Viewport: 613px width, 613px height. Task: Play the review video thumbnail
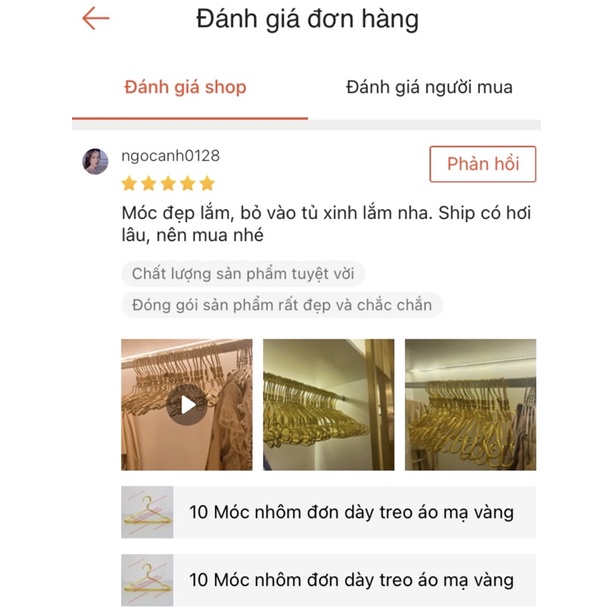click(x=186, y=404)
